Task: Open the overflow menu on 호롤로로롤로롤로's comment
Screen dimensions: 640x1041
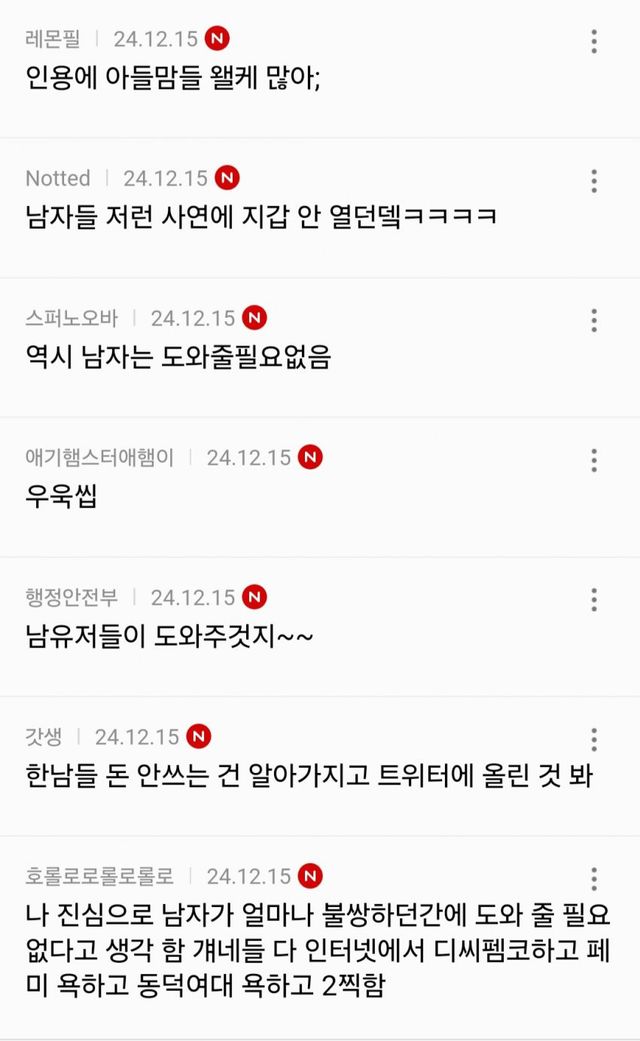Action: click(594, 878)
